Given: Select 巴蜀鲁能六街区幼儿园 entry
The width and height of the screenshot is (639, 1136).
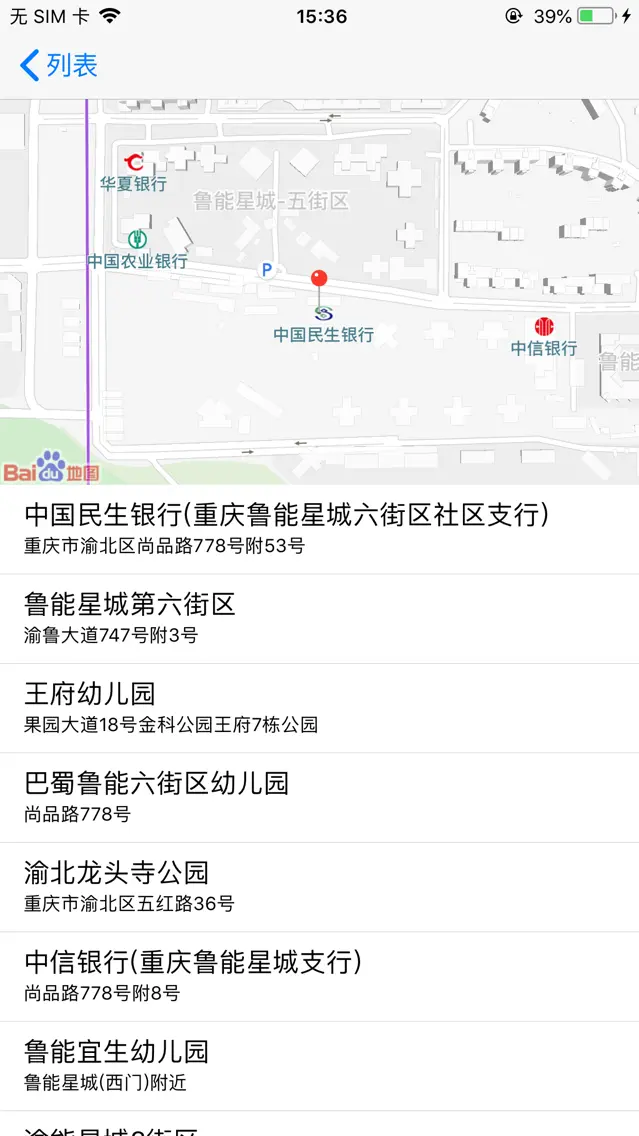Looking at the screenshot, I should [319, 797].
